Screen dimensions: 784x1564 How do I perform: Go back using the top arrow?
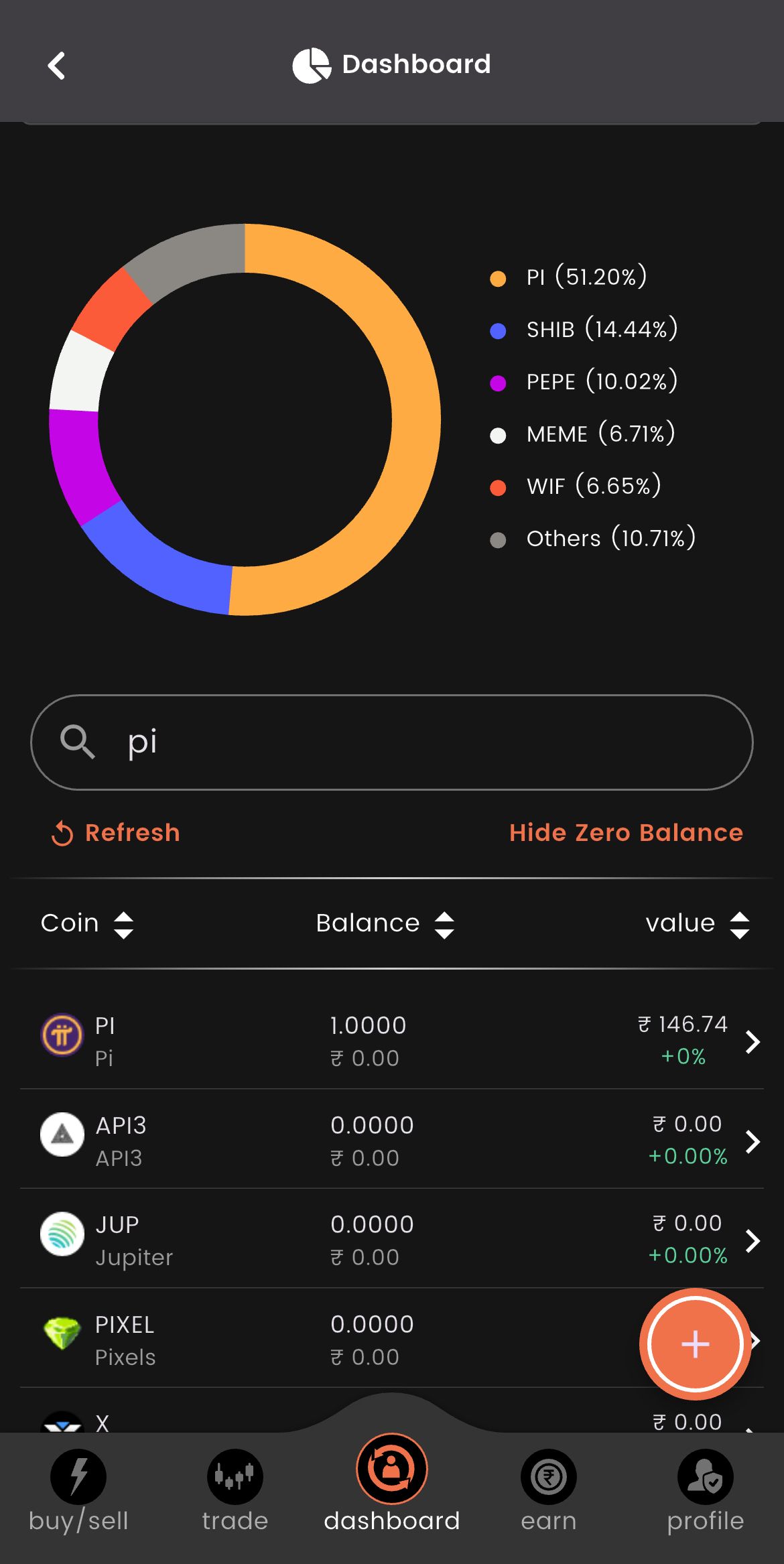tap(57, 66)
